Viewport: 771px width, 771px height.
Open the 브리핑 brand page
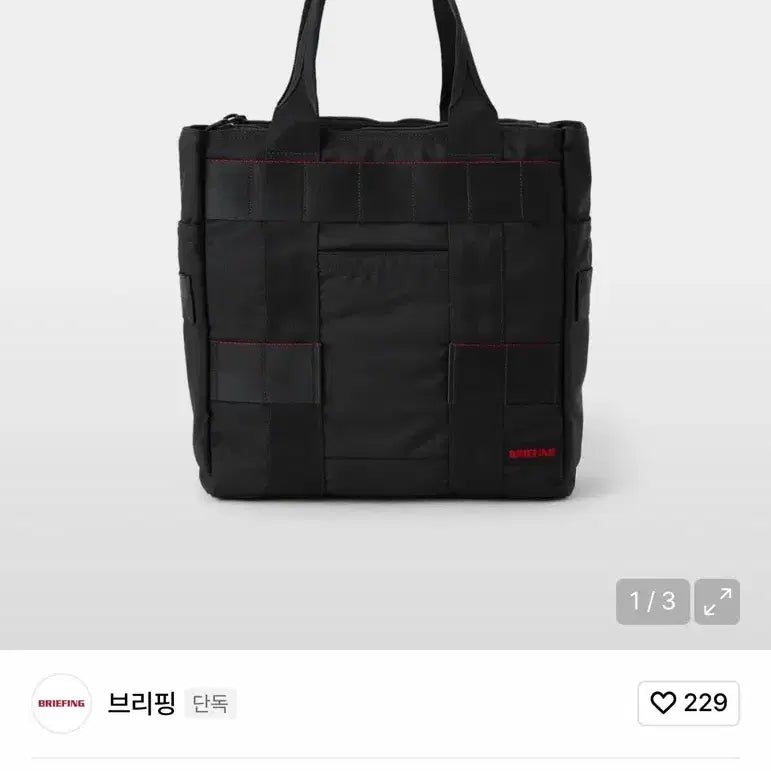(141, 703)
